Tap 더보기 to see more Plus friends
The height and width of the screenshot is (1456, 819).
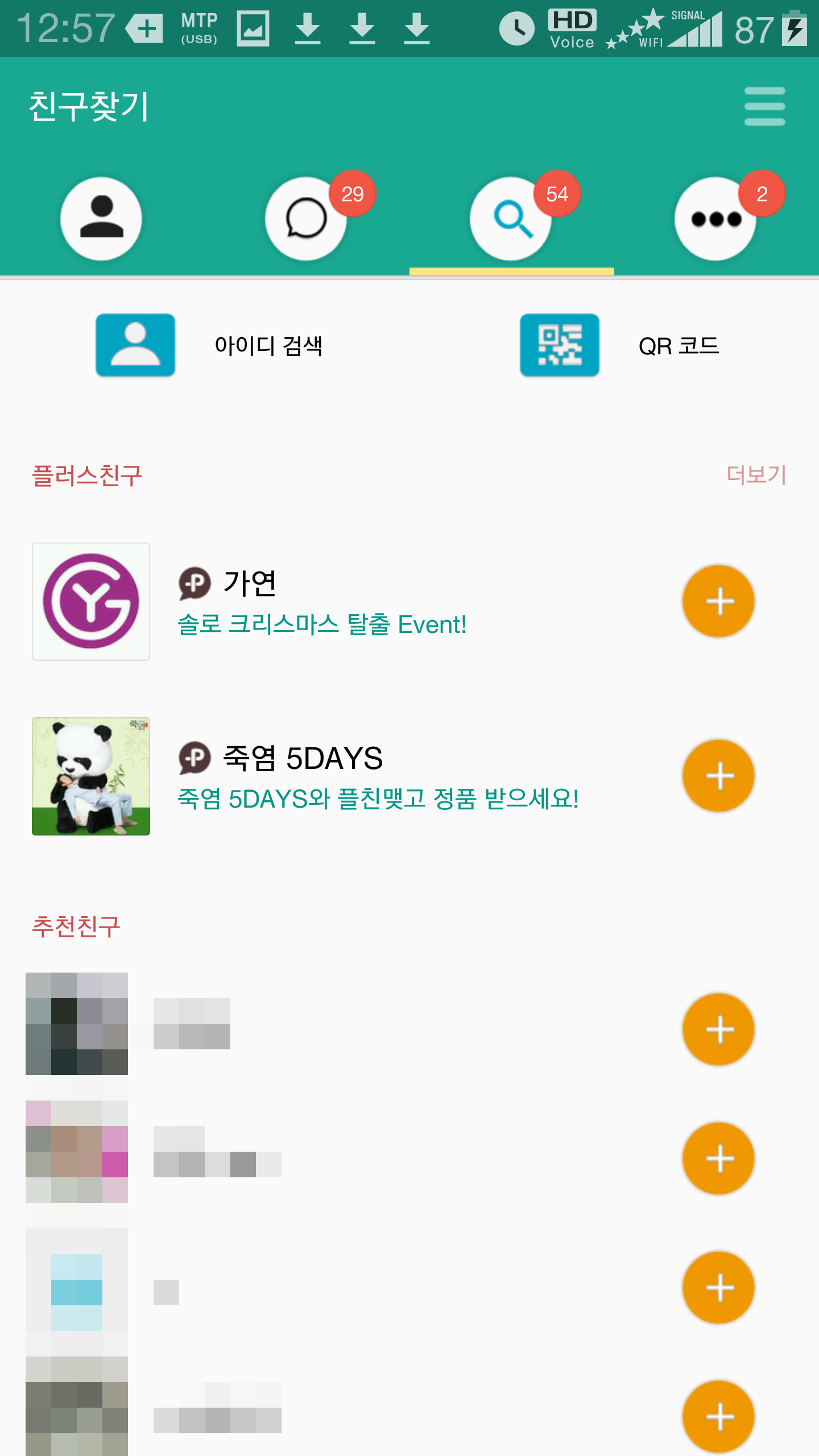coord(756,475)
